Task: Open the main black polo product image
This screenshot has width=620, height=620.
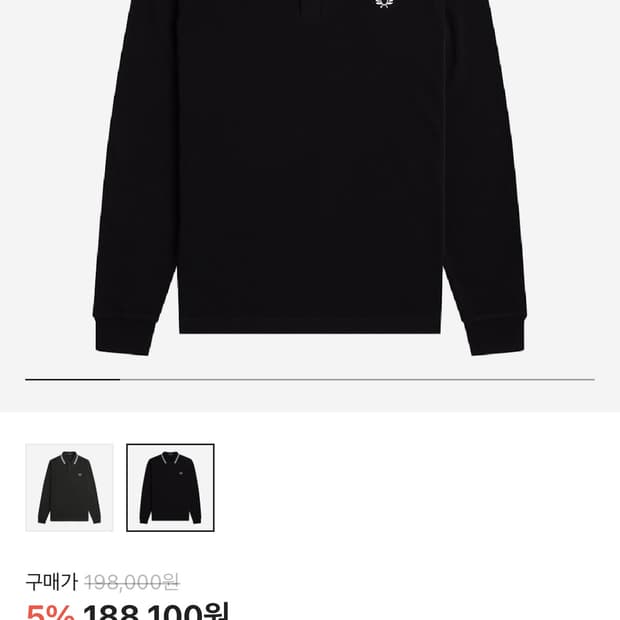Action: [x=310, y=180]
